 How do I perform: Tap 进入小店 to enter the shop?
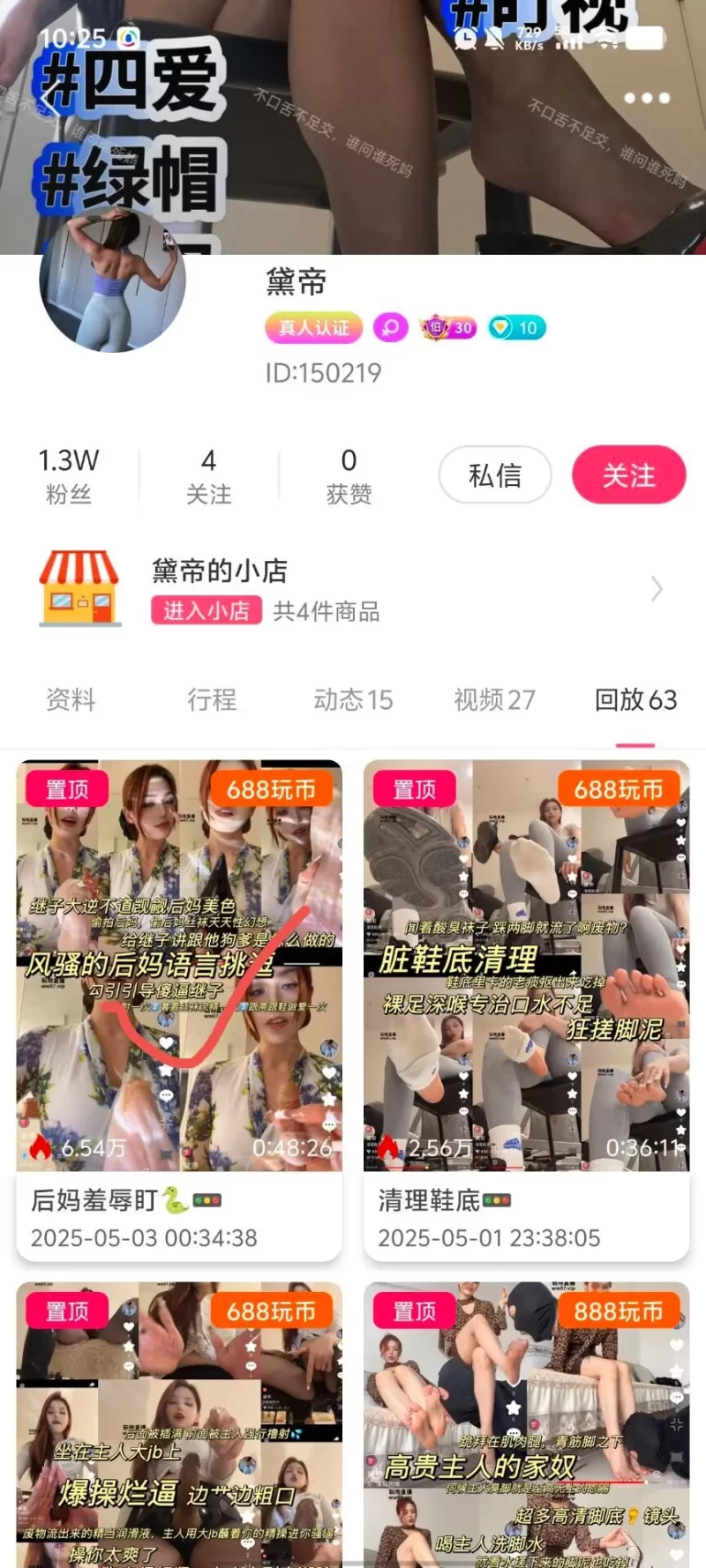pyautogui.click(x=206, y=611)
